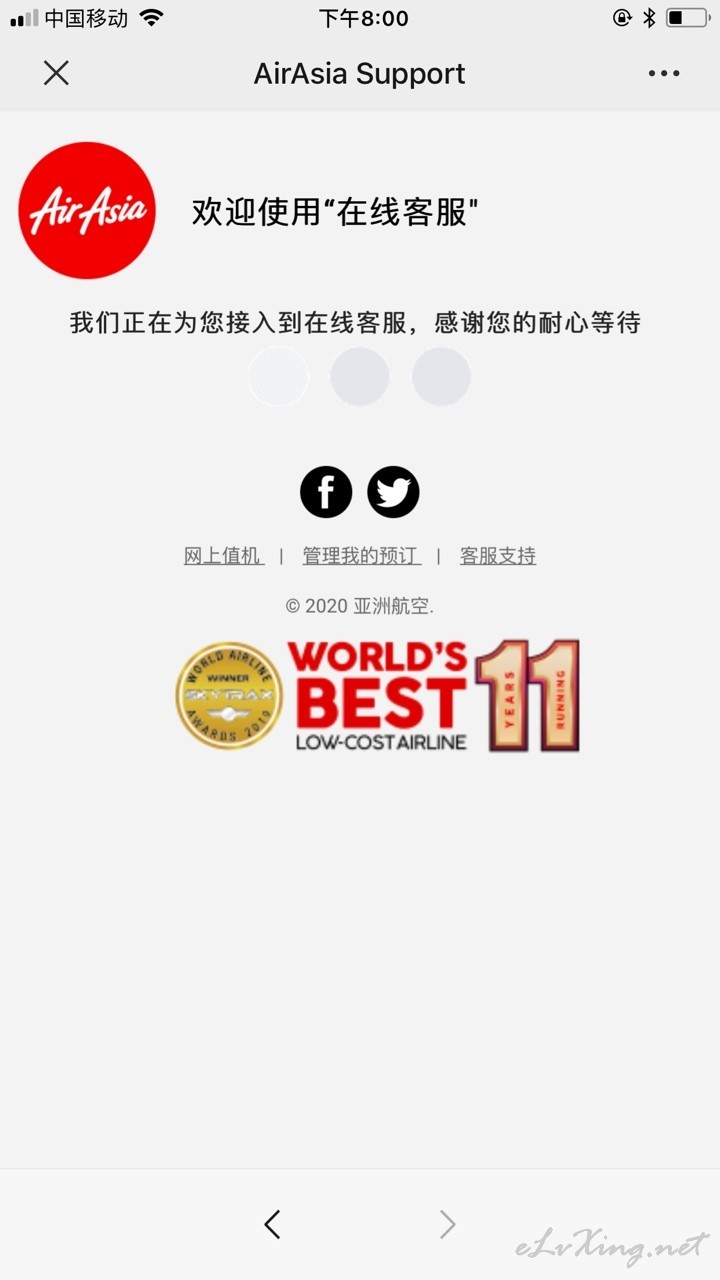Open AirAsia's Facebook page
The width and height of the screenshot is (720, 1280).
pos(326,492)
